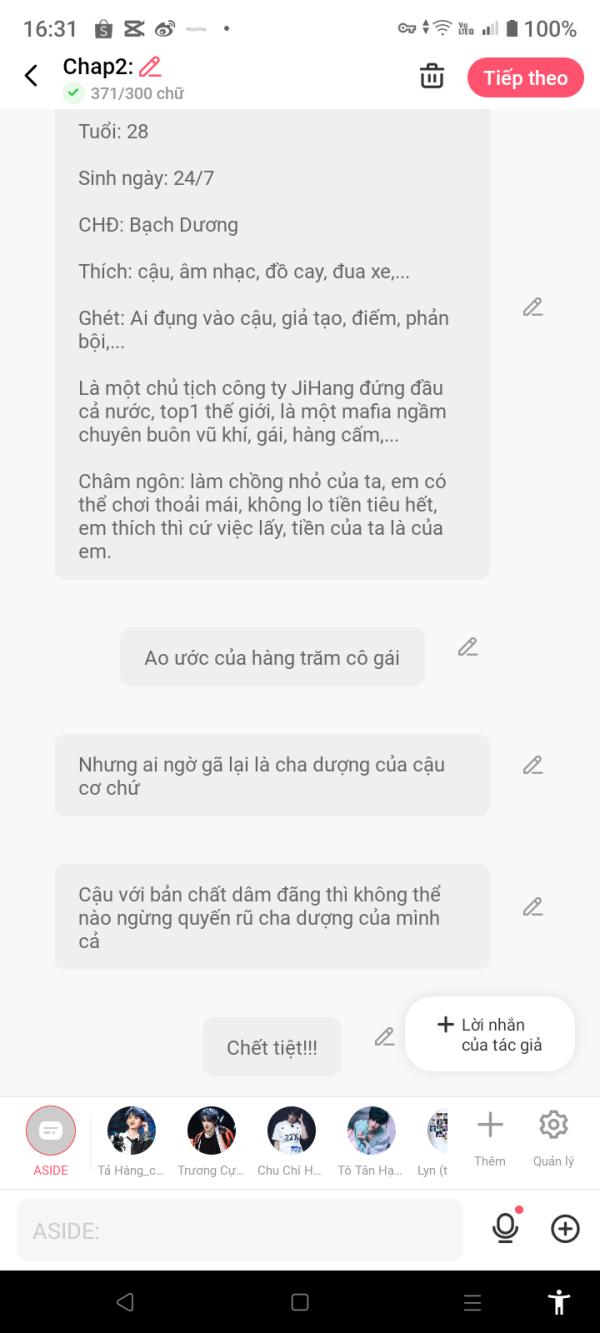Choose character Tả Hàng

tap(131, 1140)
